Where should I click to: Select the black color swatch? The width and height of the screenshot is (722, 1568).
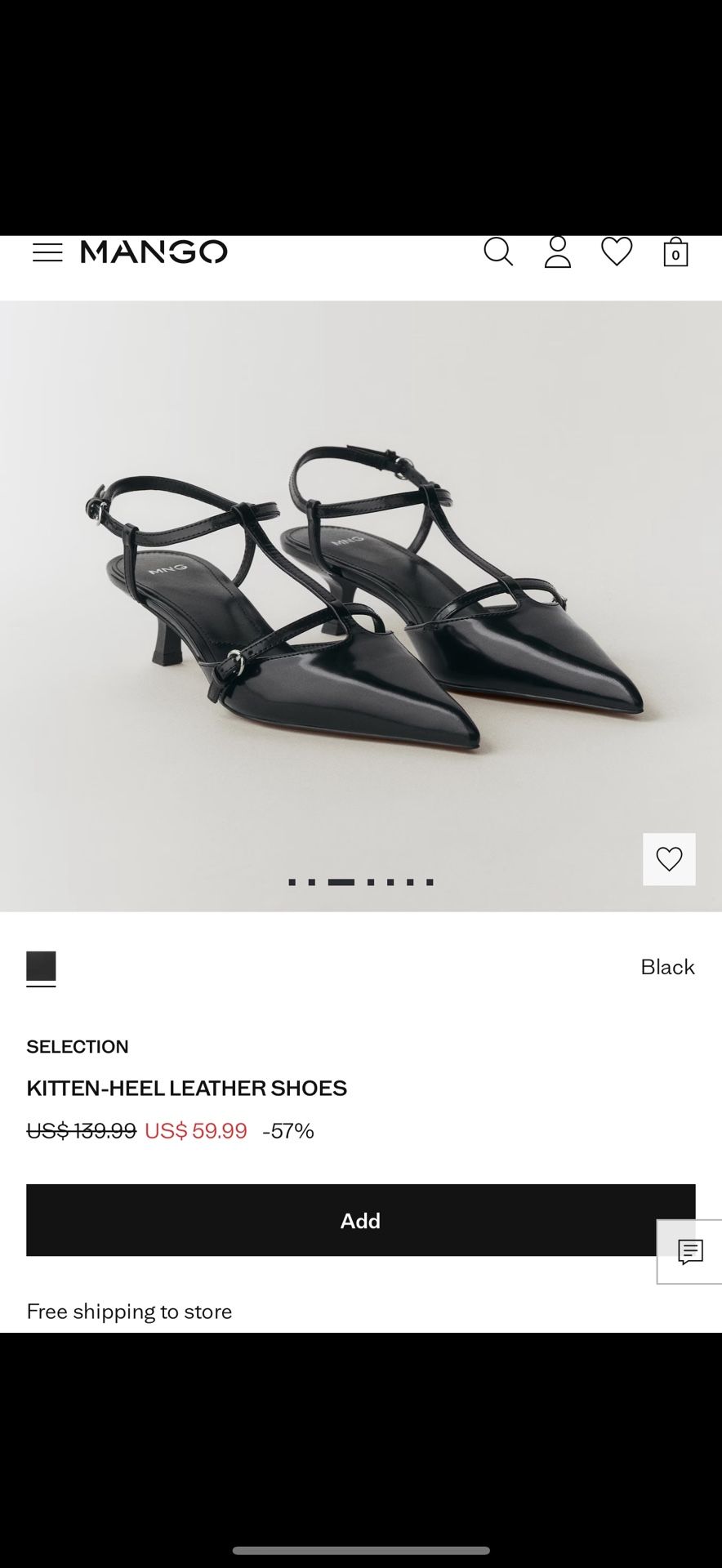pos(41,967)
